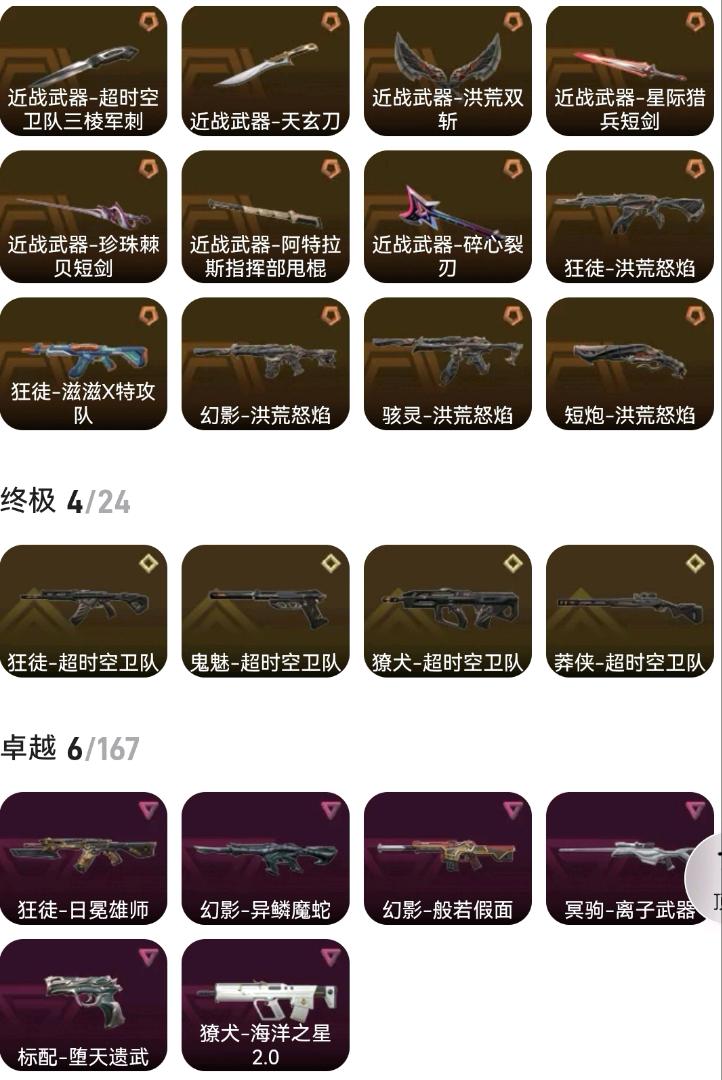View 近战武器-洪荒双斩 skin details
The image size is (722, 1080).
[x=448, y=70]
